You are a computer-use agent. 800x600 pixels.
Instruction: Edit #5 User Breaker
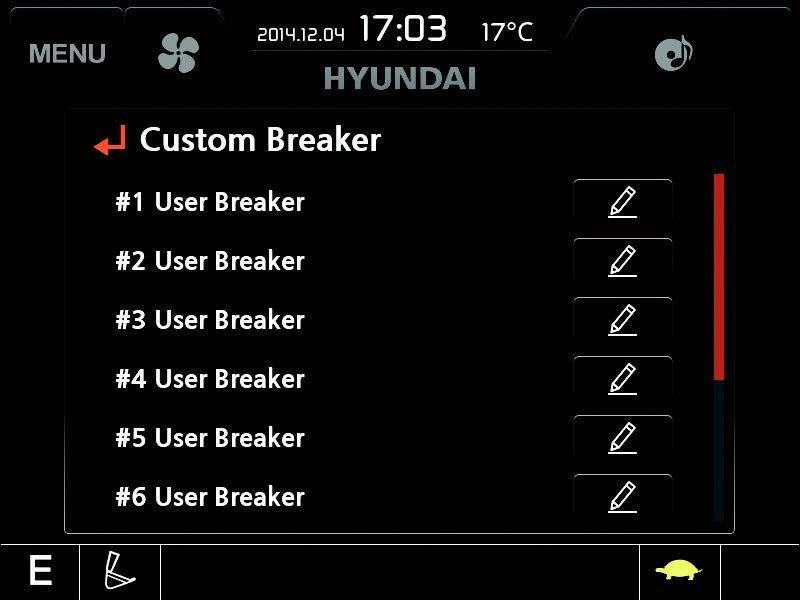coord(622,438)
